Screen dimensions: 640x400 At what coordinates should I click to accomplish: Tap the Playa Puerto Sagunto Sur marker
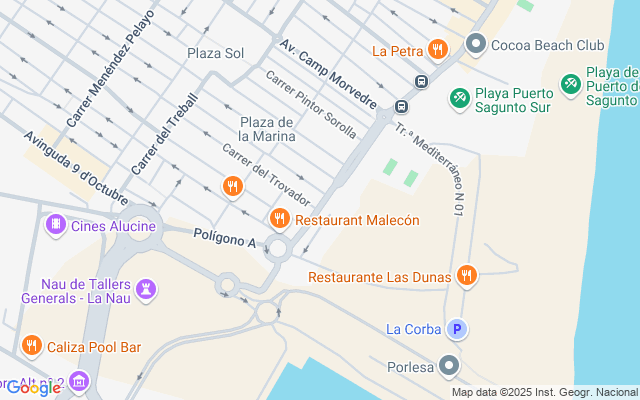click(x=460, y=97)
